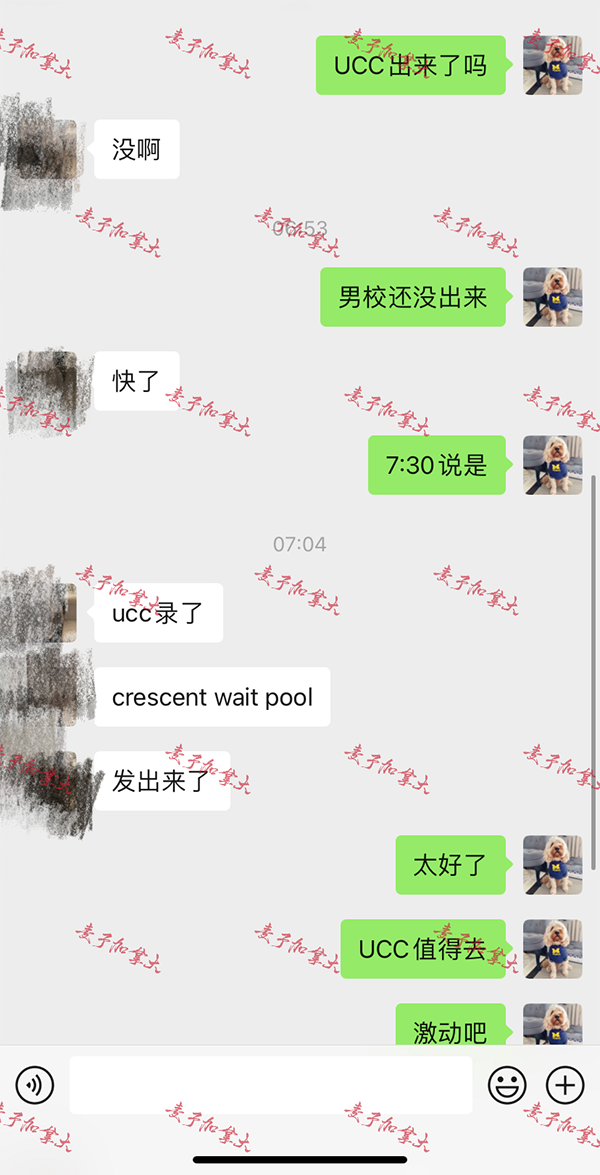Focus the message text field
The image size is (600, 1175).
tap(270, 1085)
